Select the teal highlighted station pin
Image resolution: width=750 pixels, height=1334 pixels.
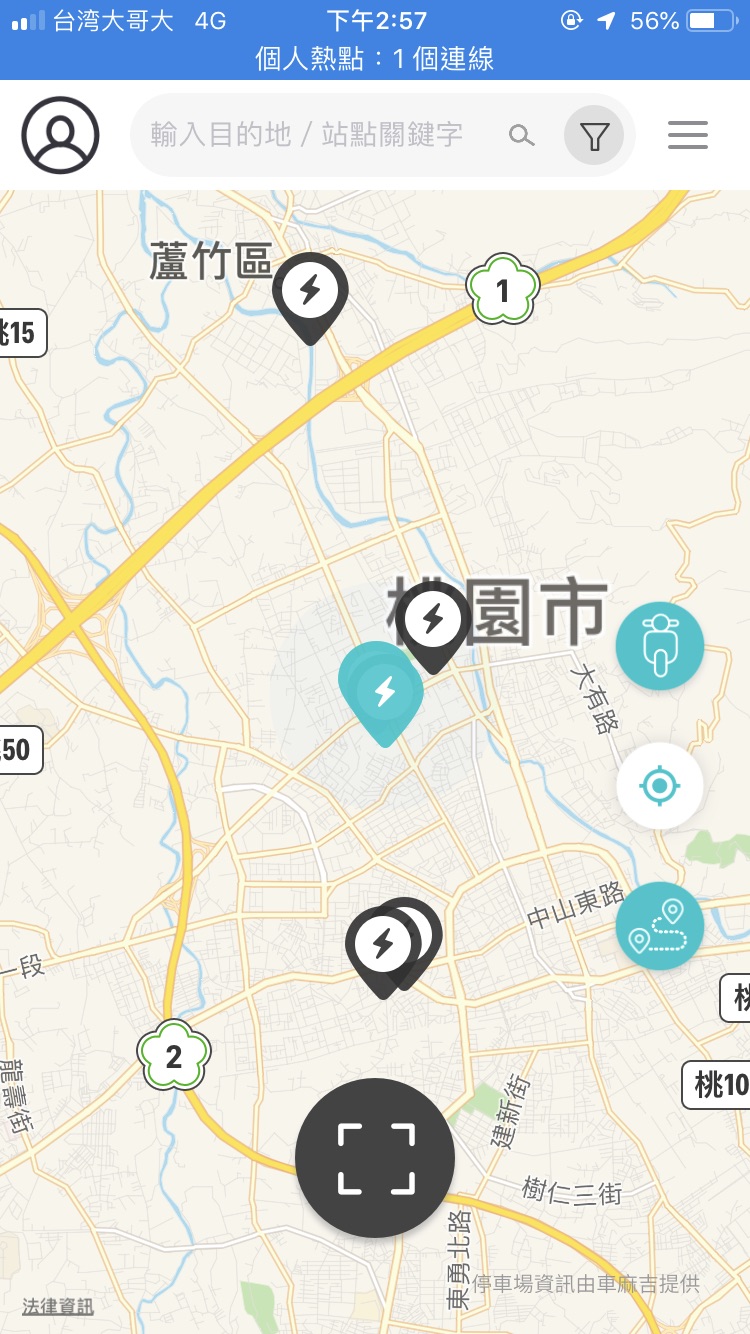(384, 690)
